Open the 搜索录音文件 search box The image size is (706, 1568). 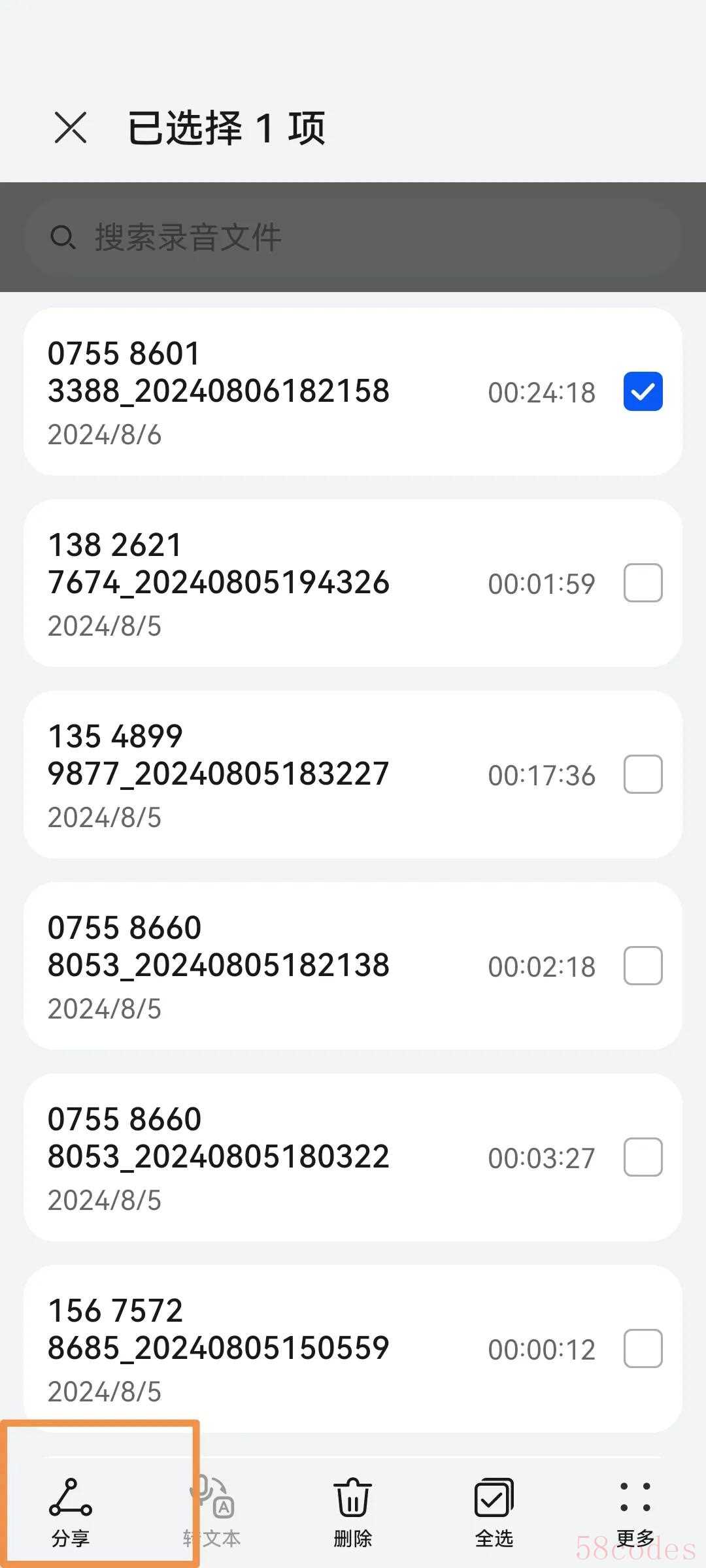(x=353, y=237)
